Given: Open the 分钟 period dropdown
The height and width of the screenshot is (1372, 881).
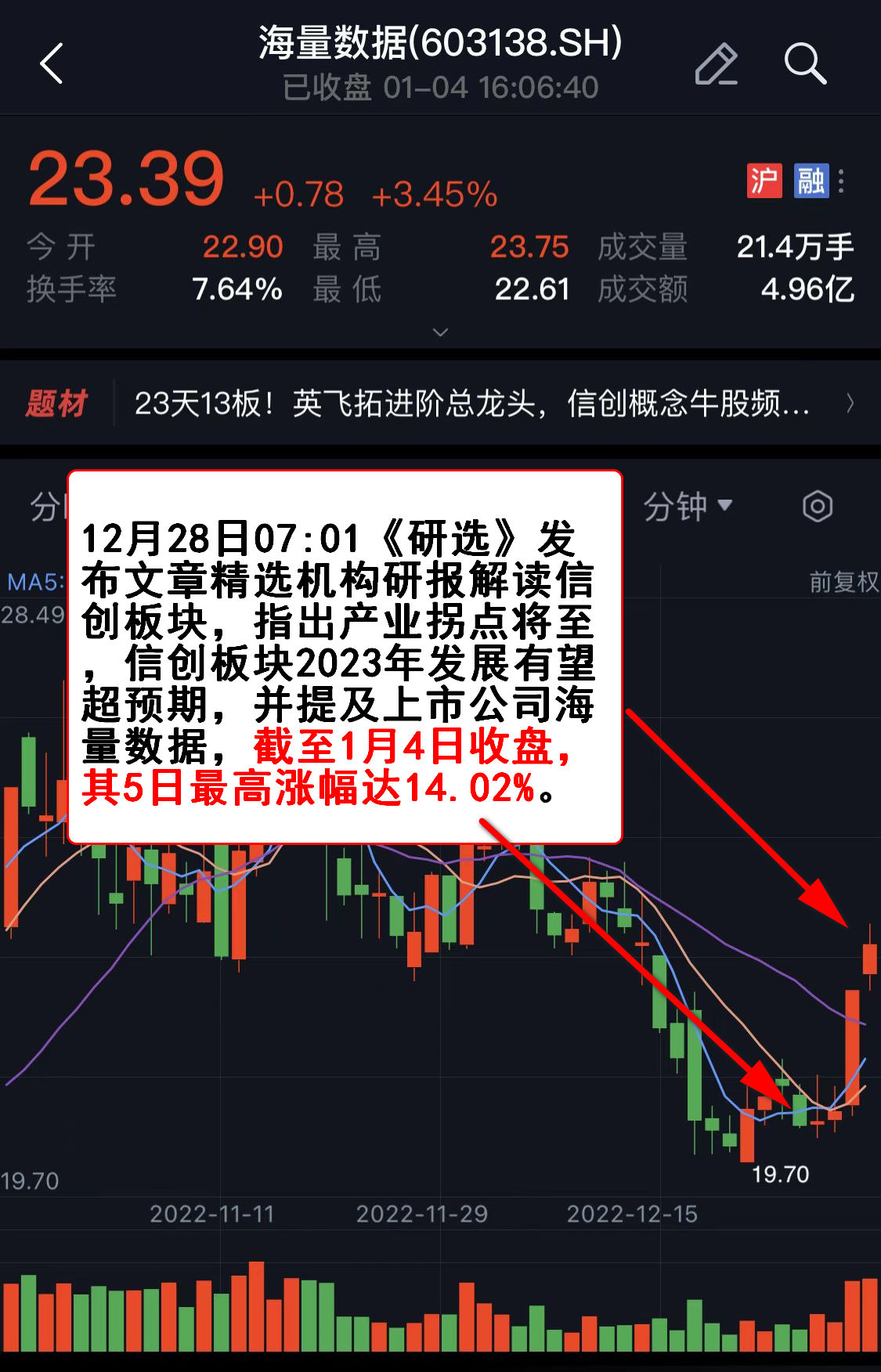Looking at the screenshot, I should click(688, 506).
